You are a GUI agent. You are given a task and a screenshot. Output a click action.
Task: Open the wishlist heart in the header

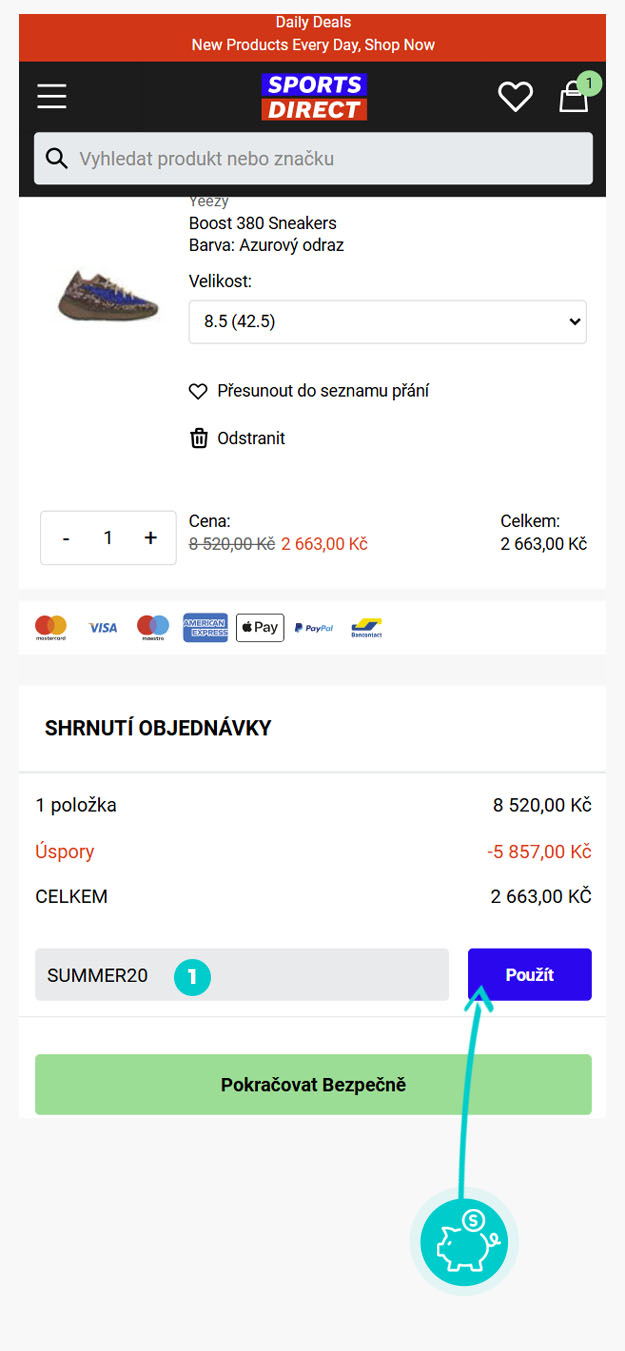tap(515, 97)
